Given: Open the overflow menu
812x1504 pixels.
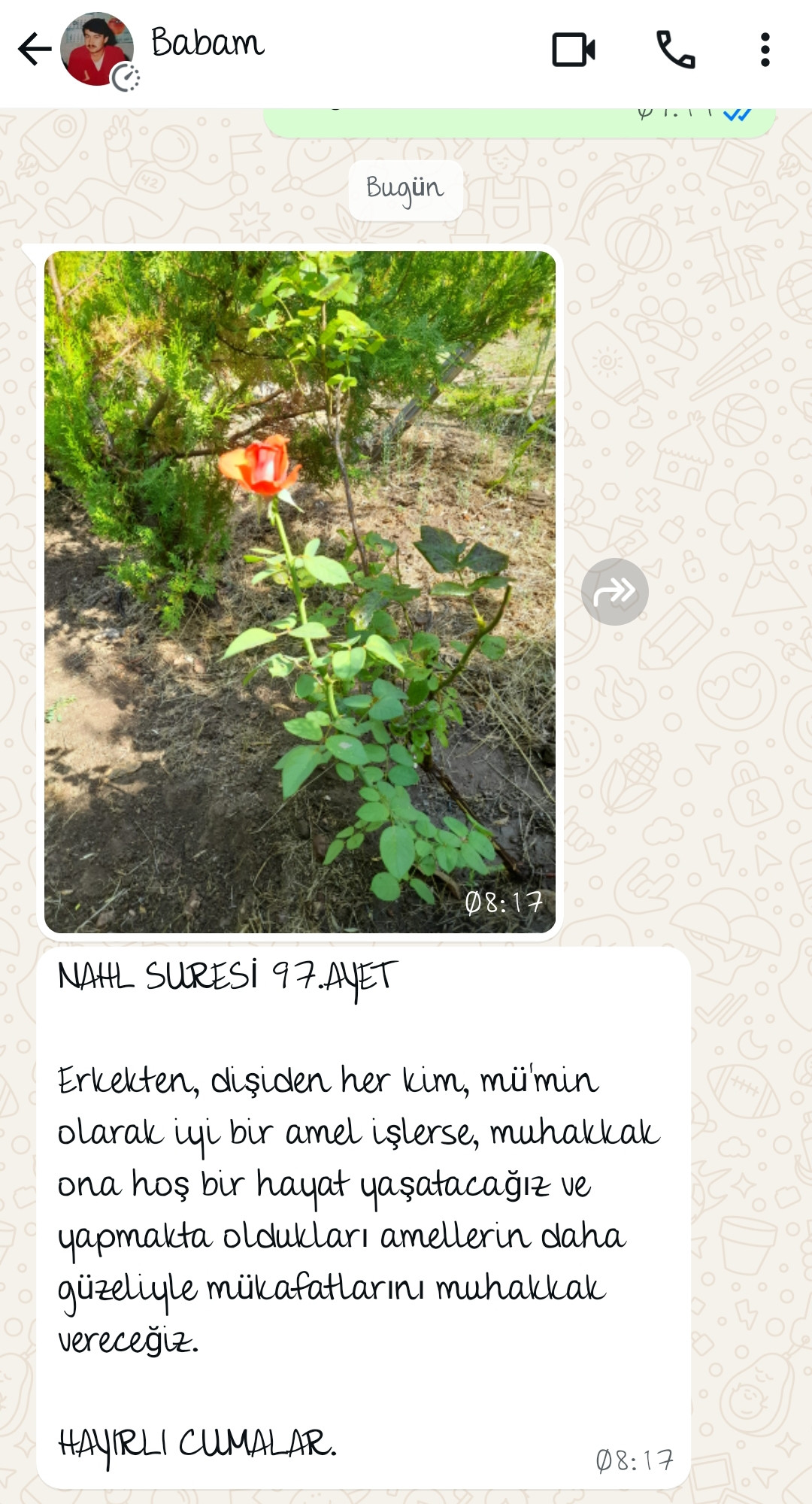Looking at the screenshot, I should (x=765, y=50).
